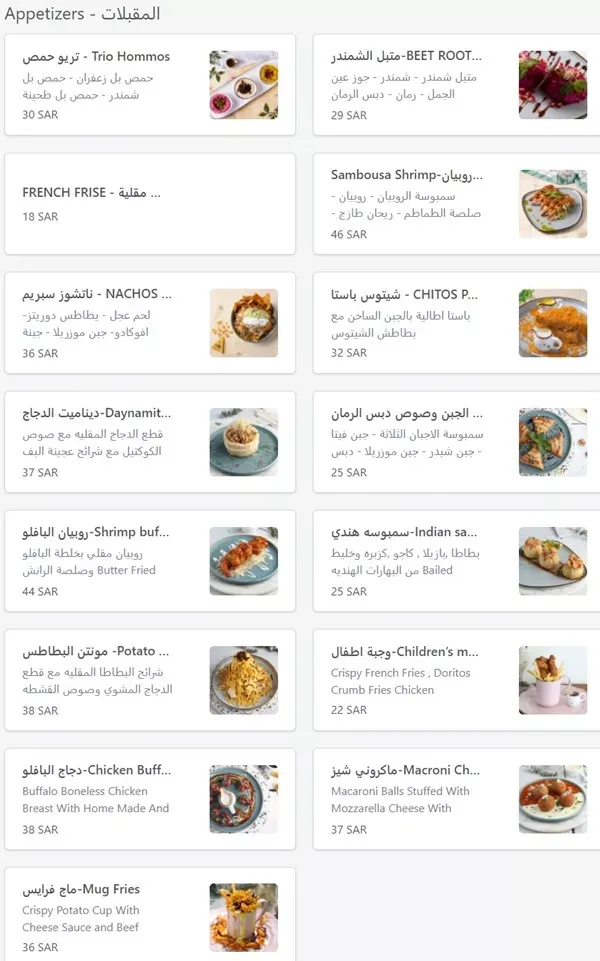
Task: Open the Chicken Buffalo item
Action: pos(150,799)
